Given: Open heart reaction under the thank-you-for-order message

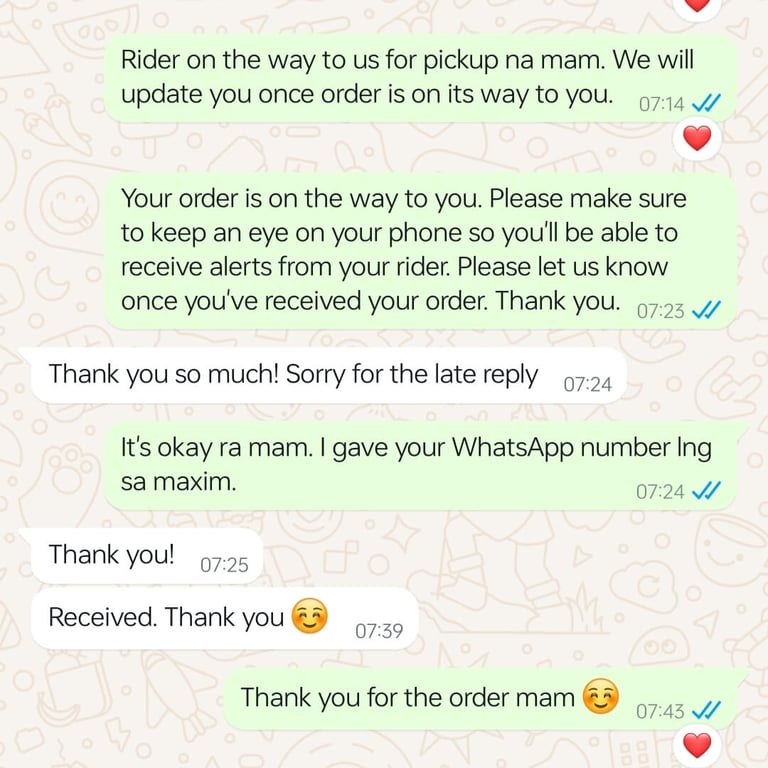Looking at the screenshot, I should pos(697,745).
